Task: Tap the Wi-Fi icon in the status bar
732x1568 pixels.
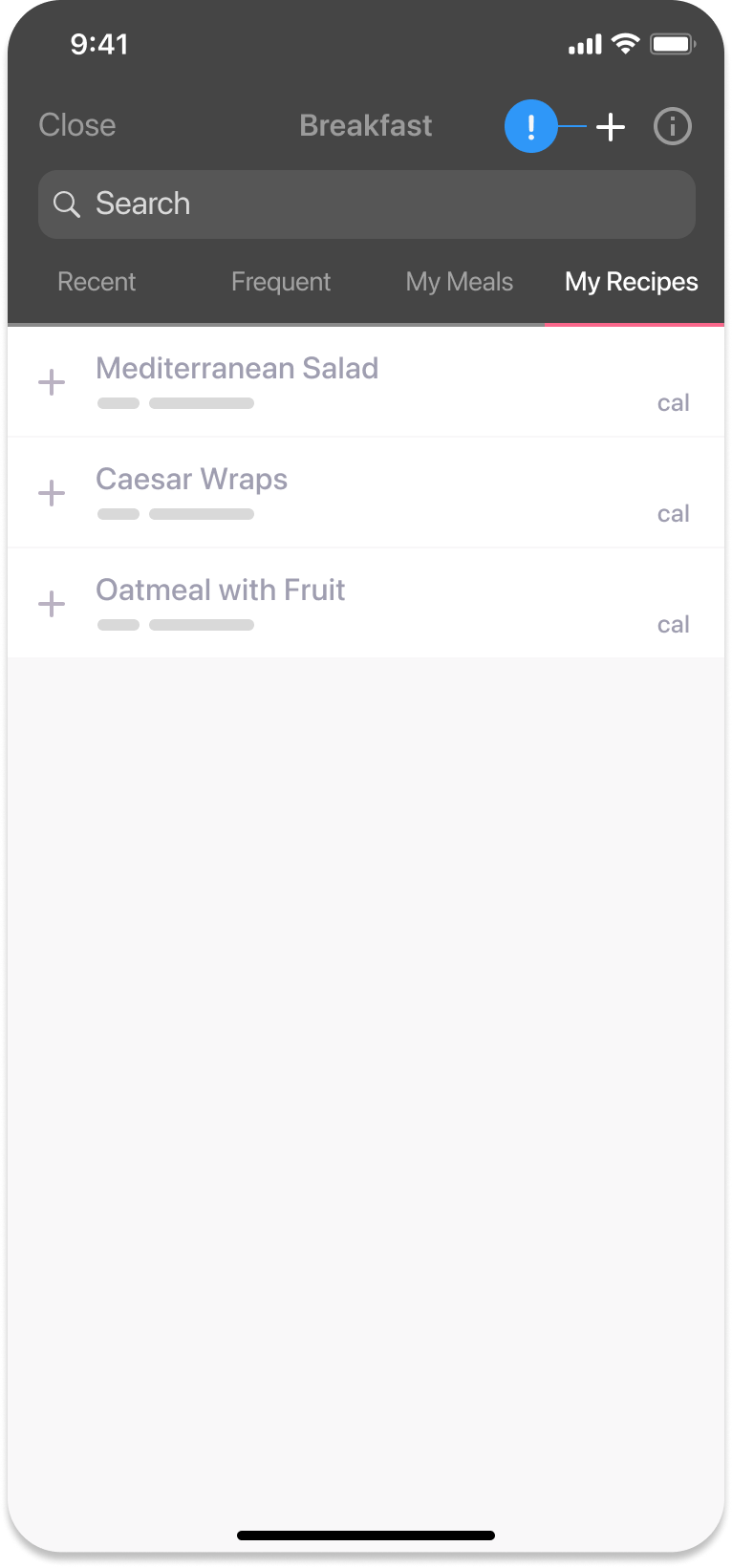Action: (x=626, y=43)
